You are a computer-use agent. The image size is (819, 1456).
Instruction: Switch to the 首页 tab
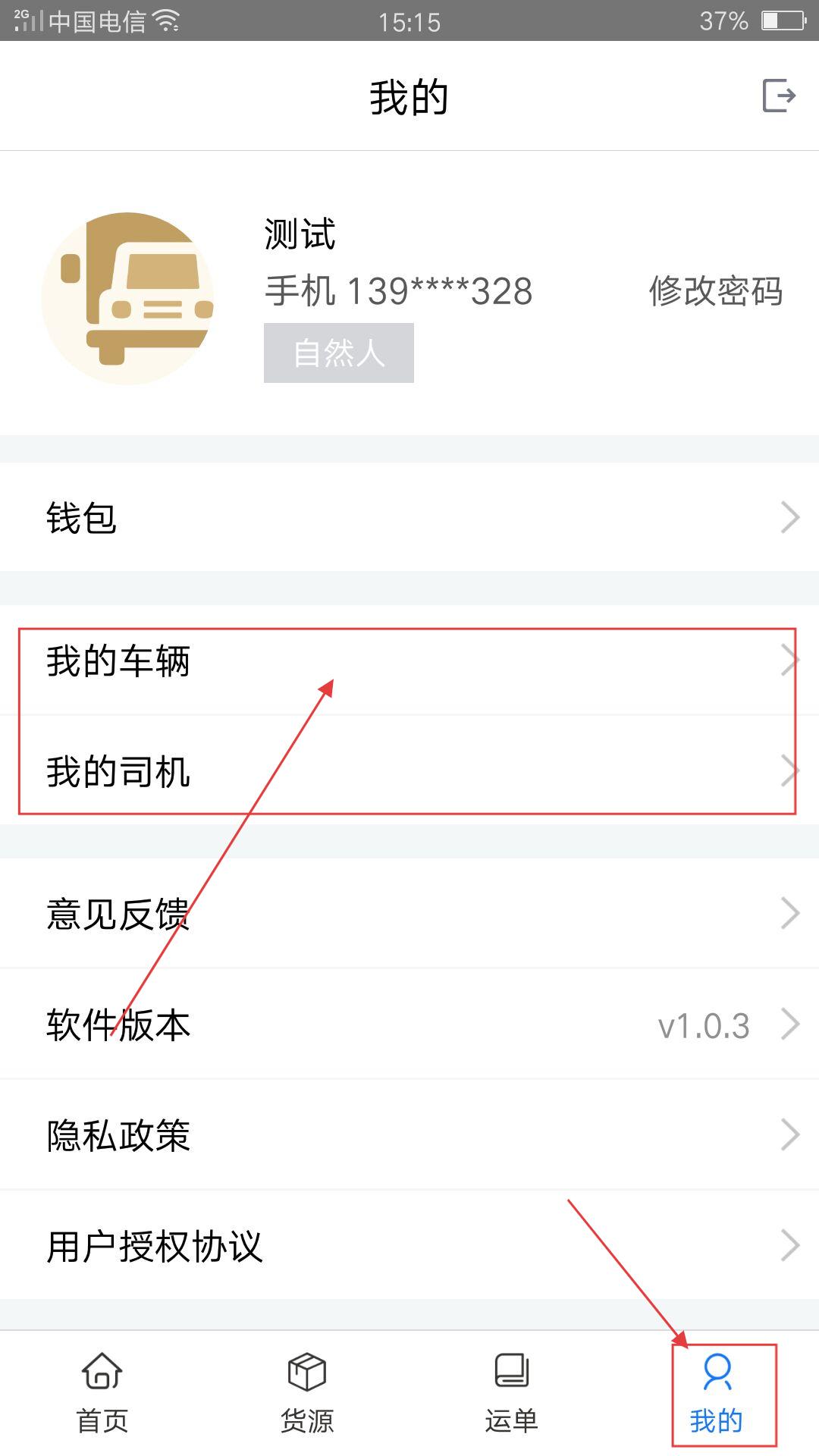102,1394
